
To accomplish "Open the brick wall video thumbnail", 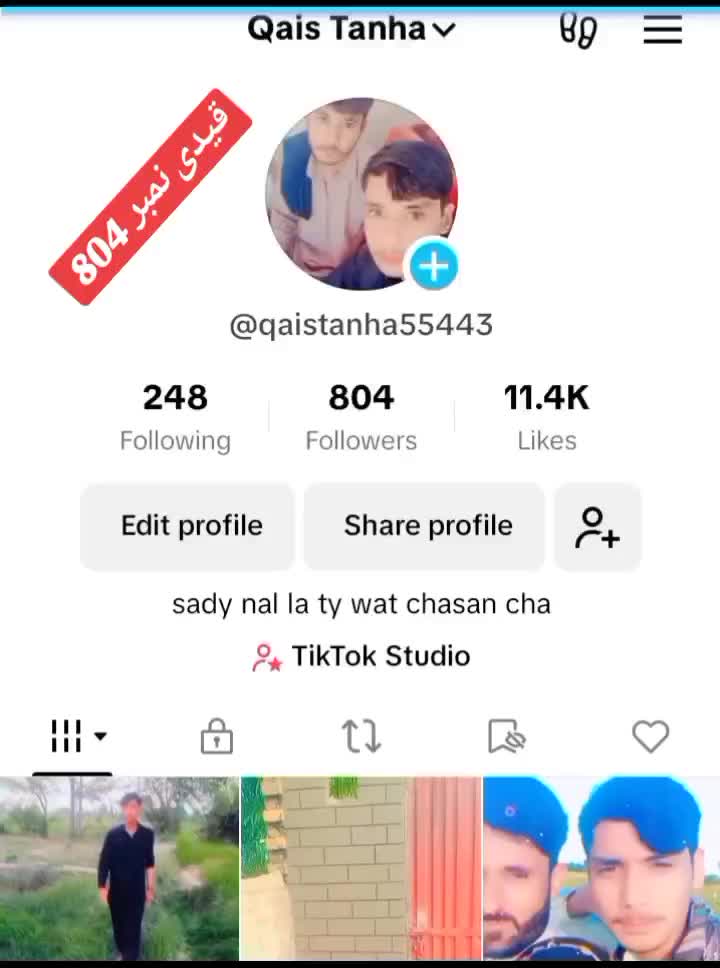I will pos(361,868).
